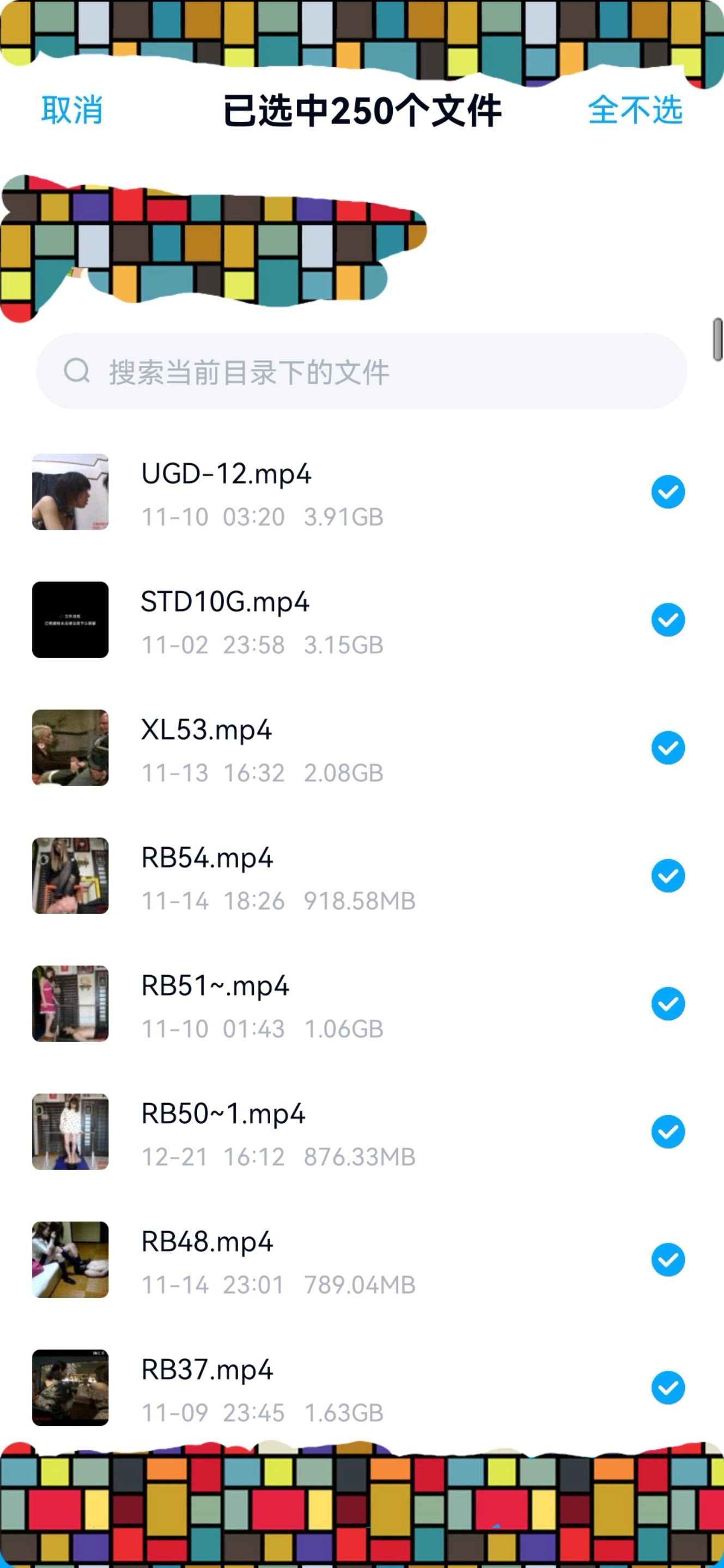Untick RB50~1.mp4

point(668,1131)
